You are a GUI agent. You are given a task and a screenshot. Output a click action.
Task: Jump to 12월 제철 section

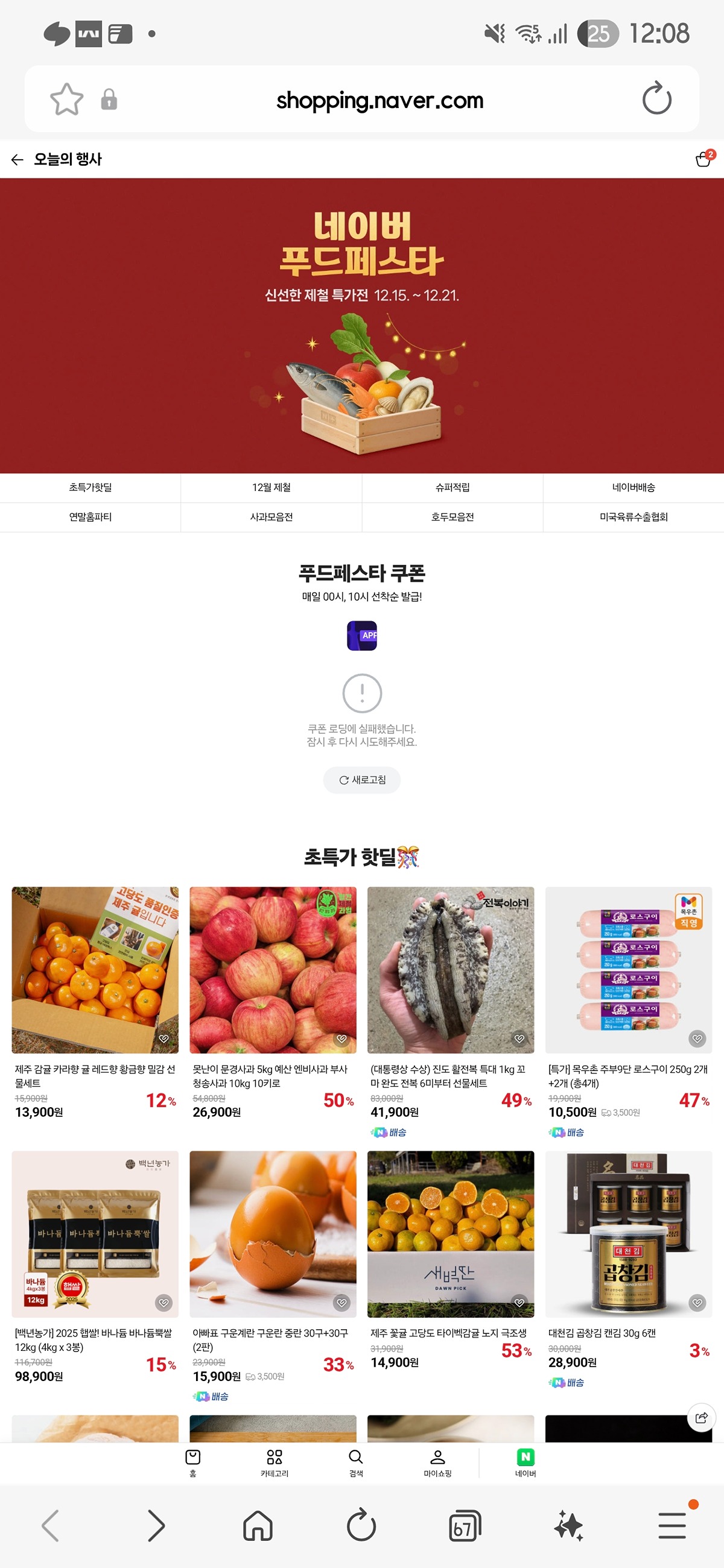pyautogui.click(x=271, y=487)
